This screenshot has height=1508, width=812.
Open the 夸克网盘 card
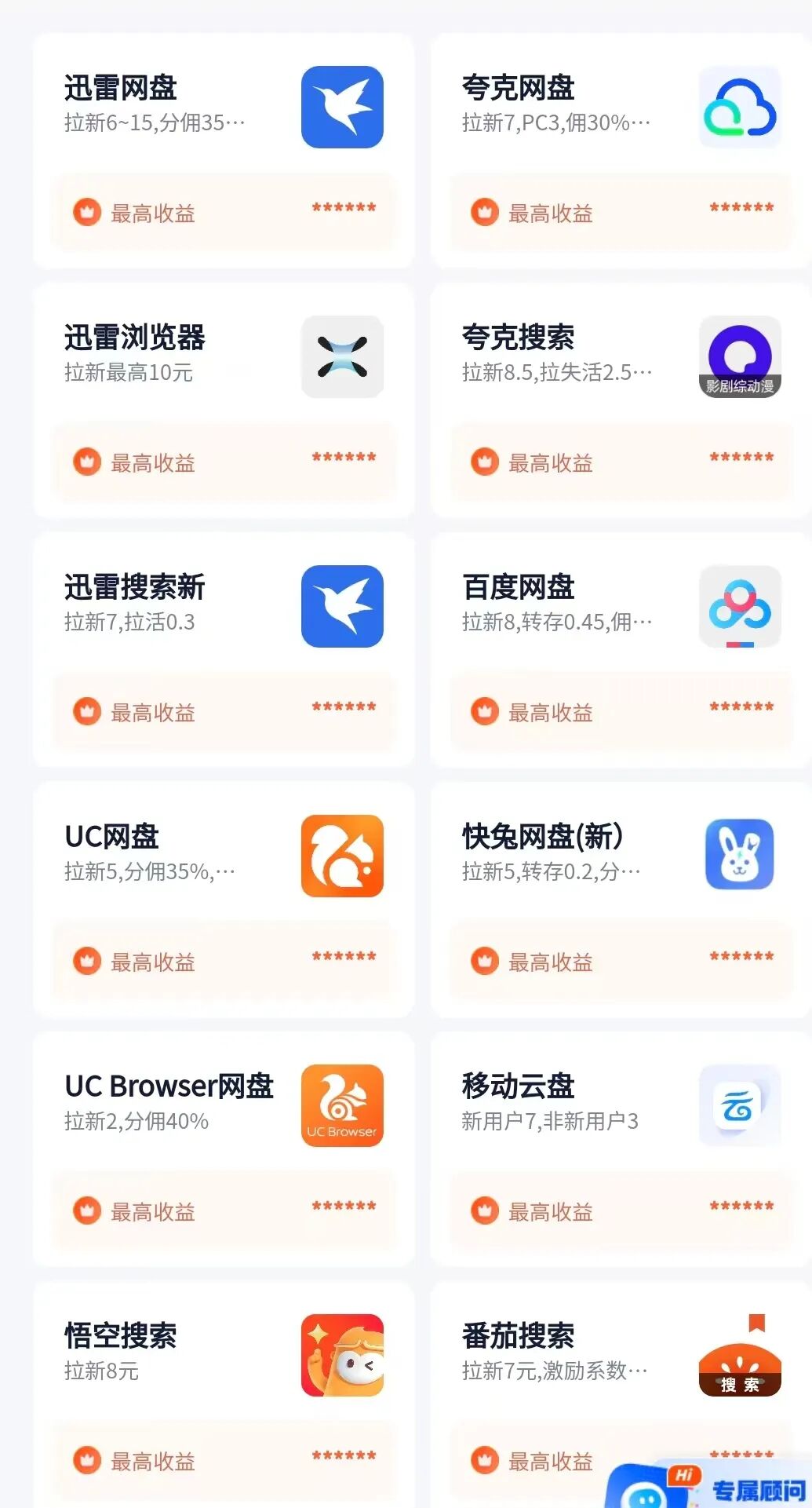[x=620, y=151]
